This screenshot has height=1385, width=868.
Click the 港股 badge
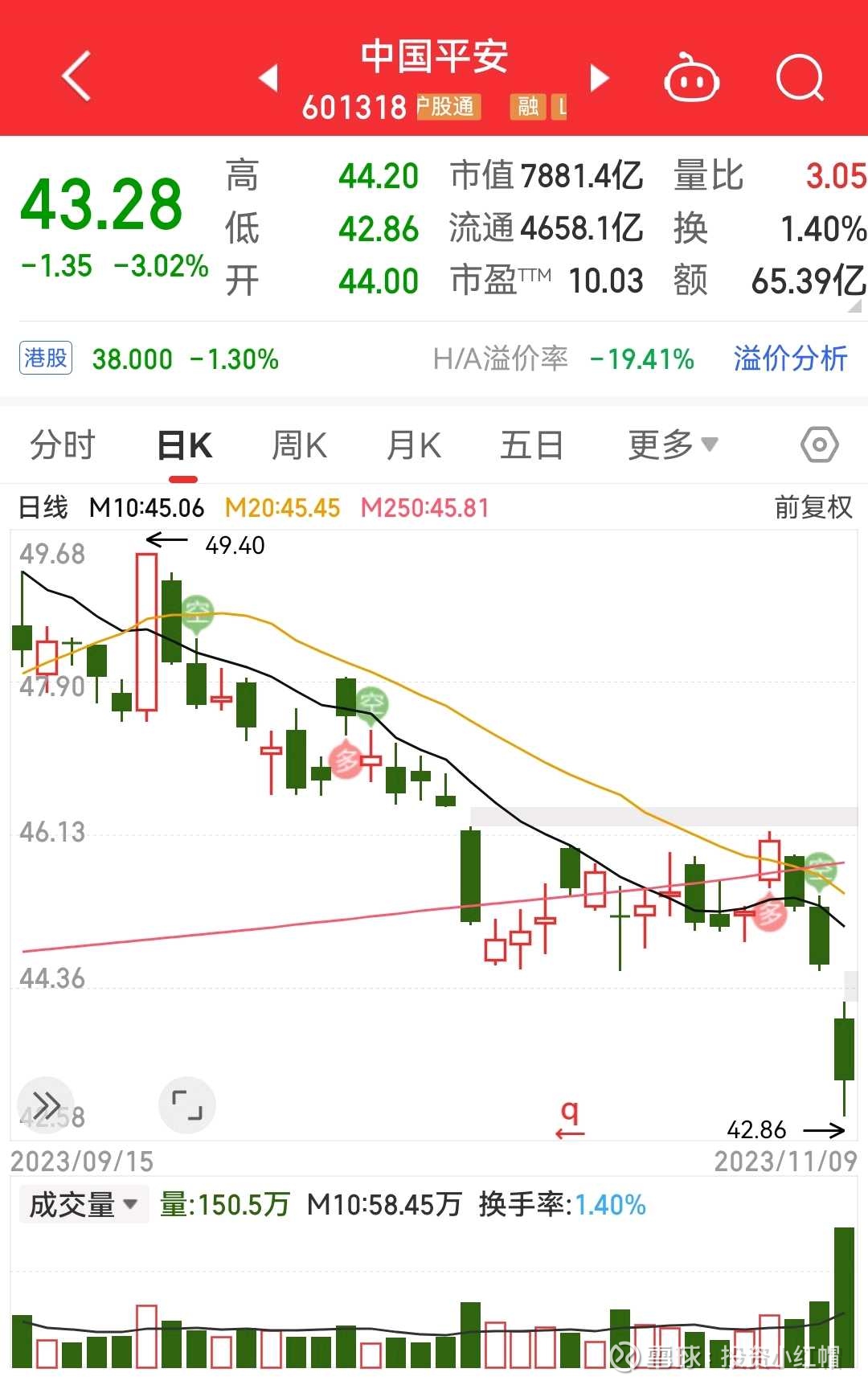pos(44,359)
